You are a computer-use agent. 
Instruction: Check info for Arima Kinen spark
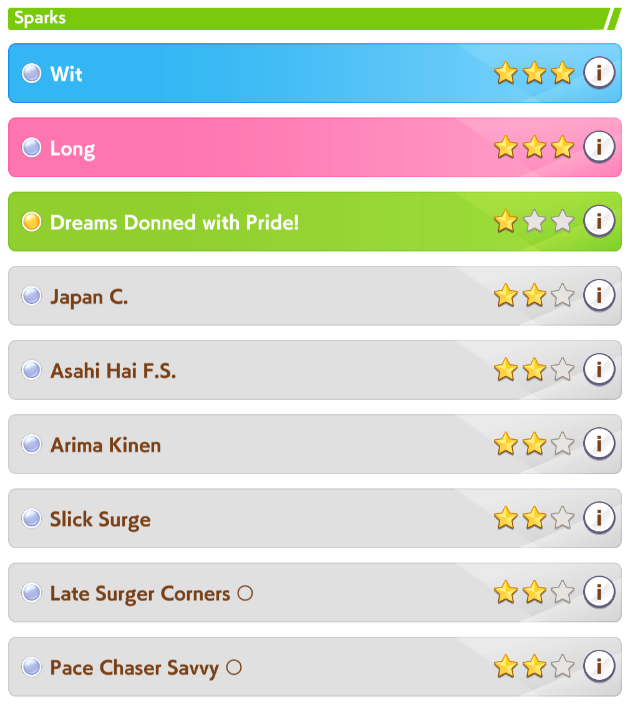click(x=599, y=444)
